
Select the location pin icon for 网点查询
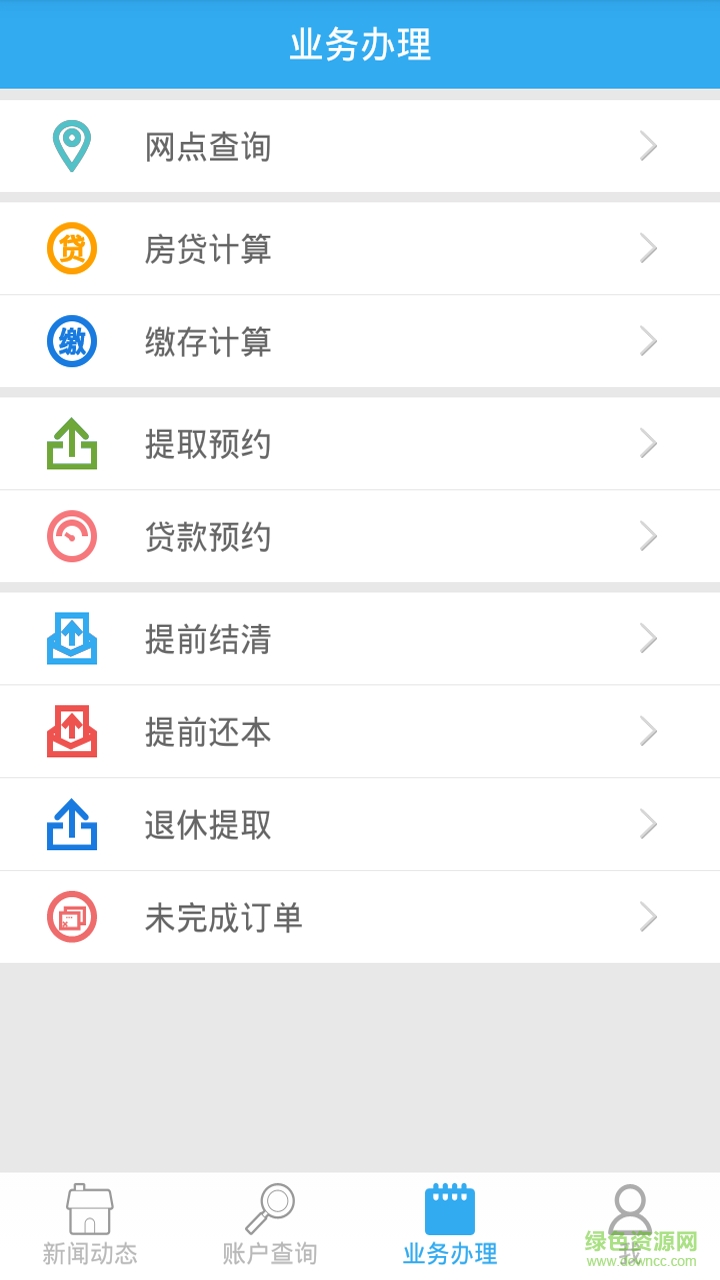[71, 146]
